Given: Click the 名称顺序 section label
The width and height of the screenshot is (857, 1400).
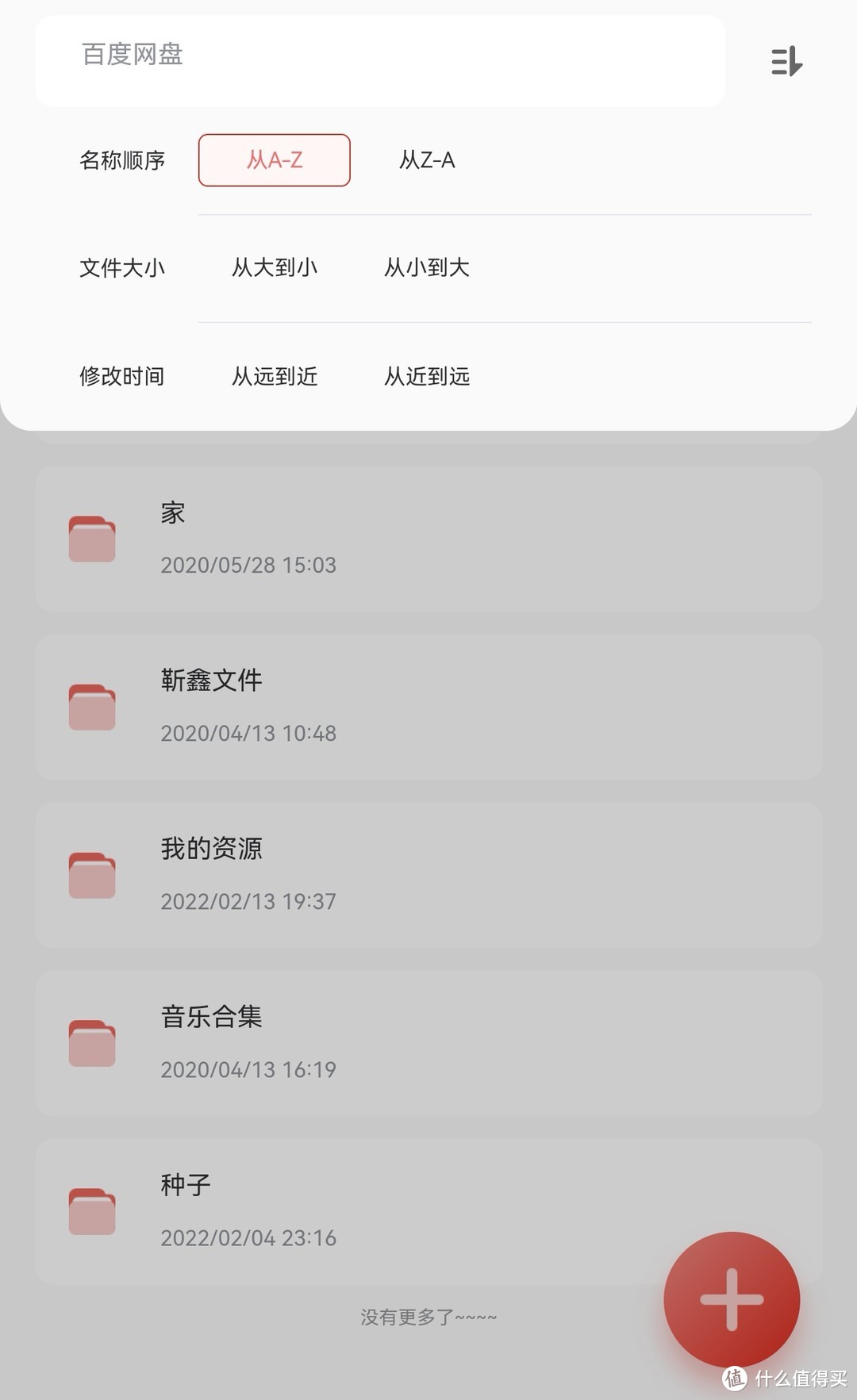Looking at the screenshot, I should coord(122,160).
